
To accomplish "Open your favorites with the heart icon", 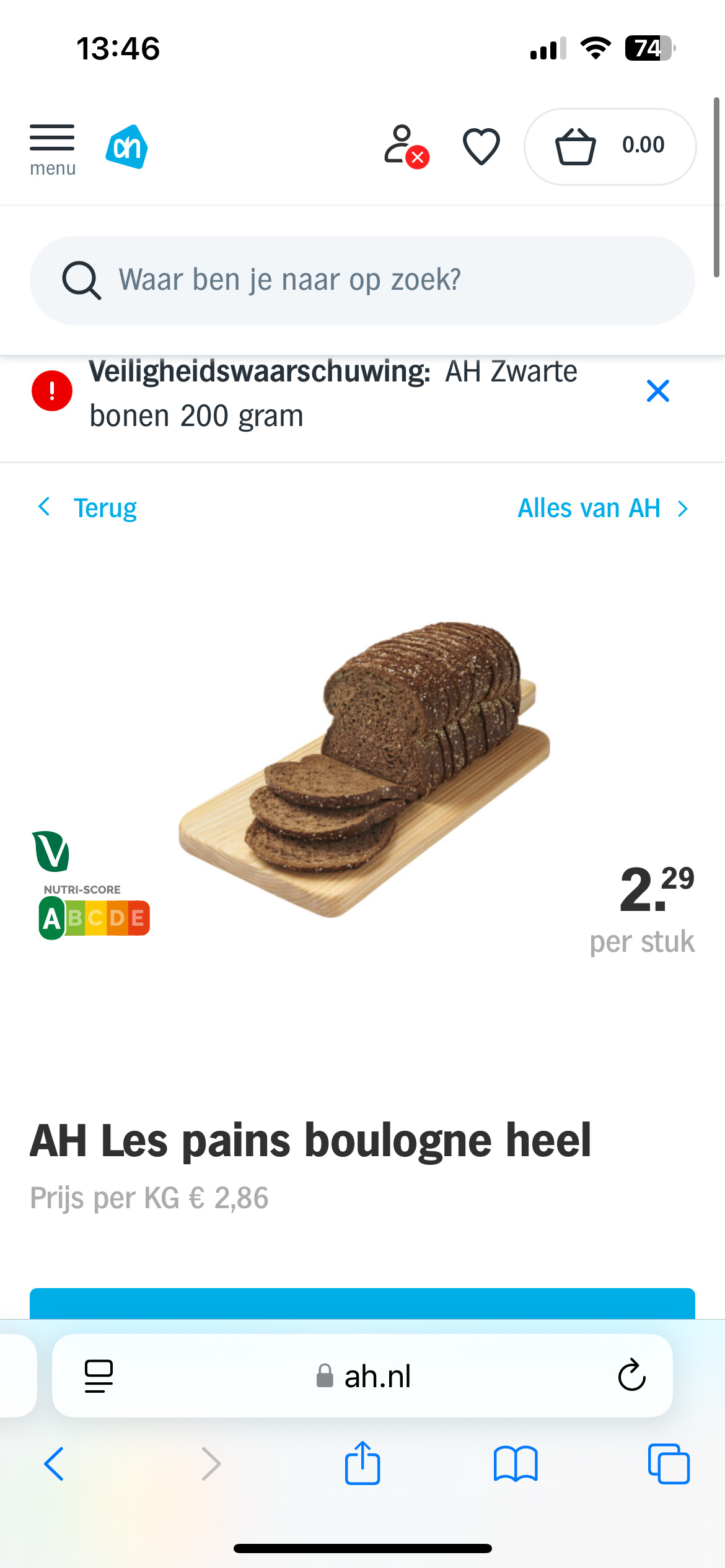I will click(x=481, y=146).
